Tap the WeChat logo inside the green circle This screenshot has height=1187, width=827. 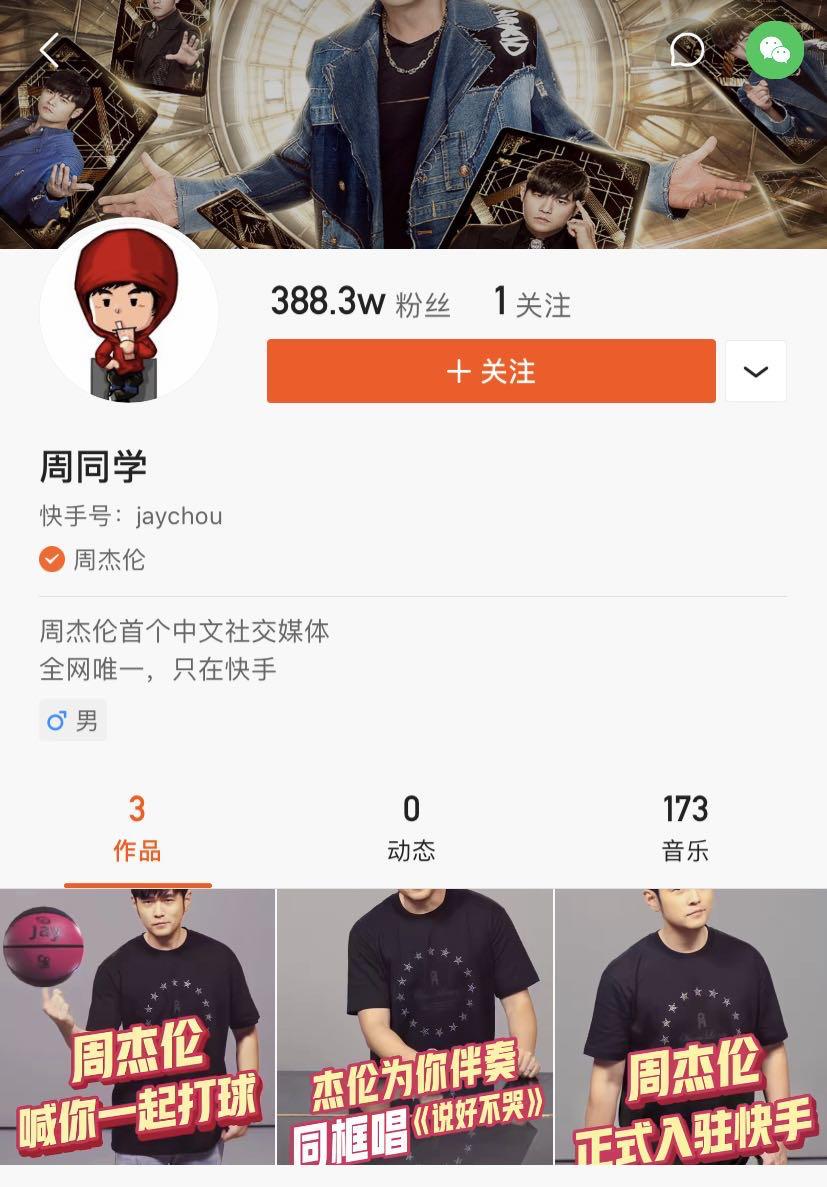tap(775, 49)
